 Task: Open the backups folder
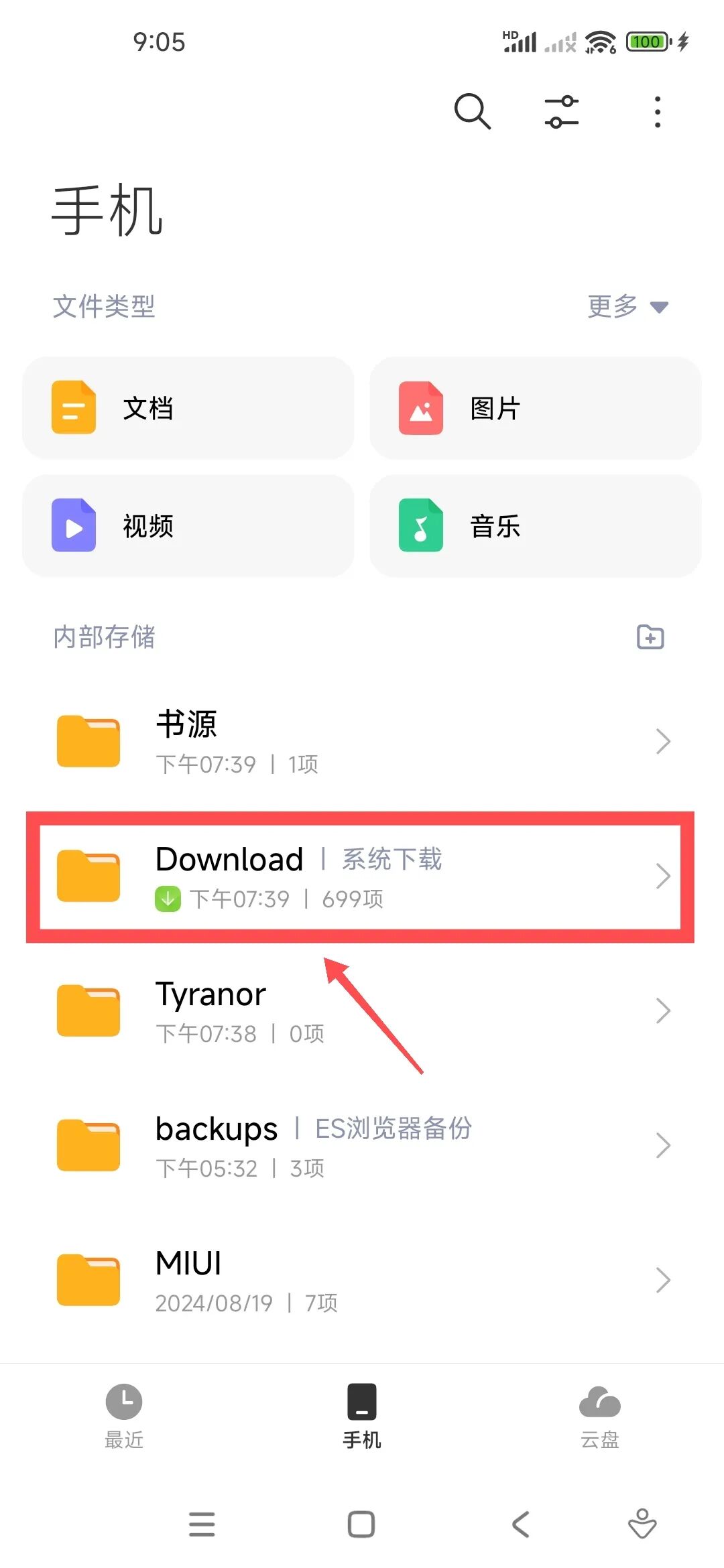pyautogui.click(x=362, y=1146)
